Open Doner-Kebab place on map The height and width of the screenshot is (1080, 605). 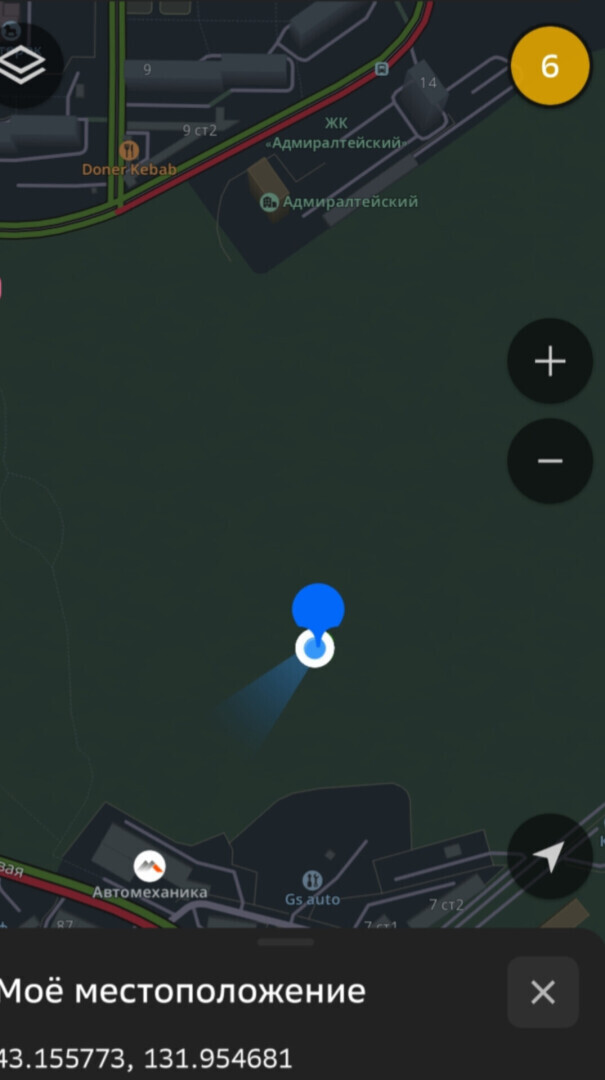pos(128,152)
